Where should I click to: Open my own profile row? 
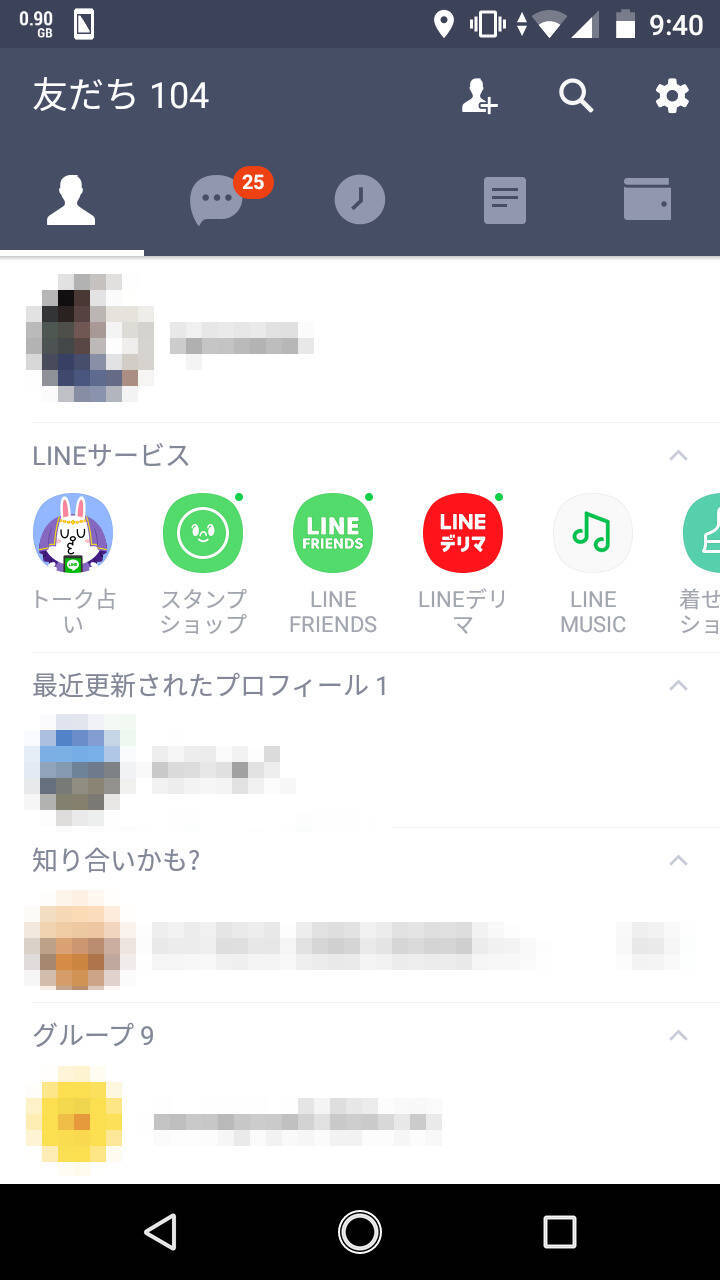[360, 340]
